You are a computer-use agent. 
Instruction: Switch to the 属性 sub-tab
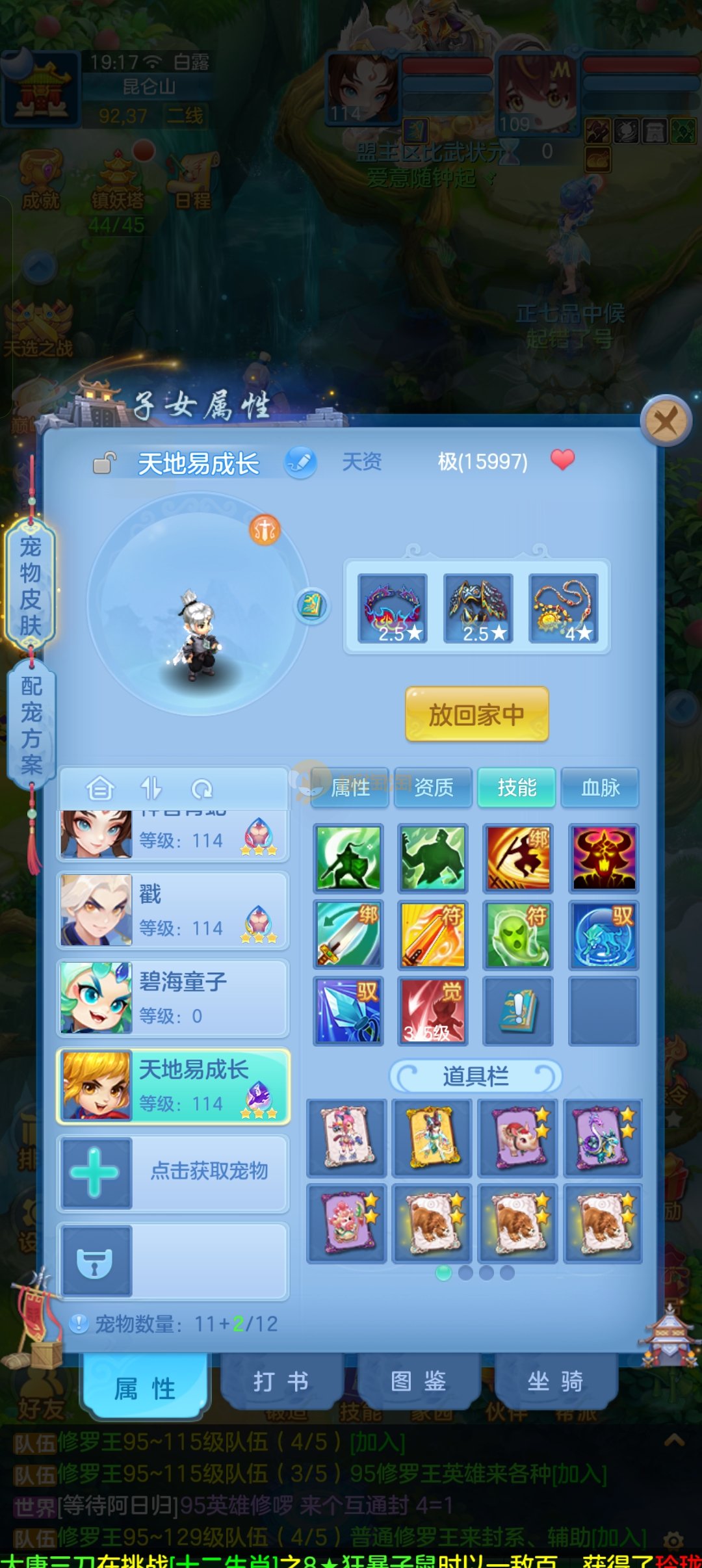point(350,787)
